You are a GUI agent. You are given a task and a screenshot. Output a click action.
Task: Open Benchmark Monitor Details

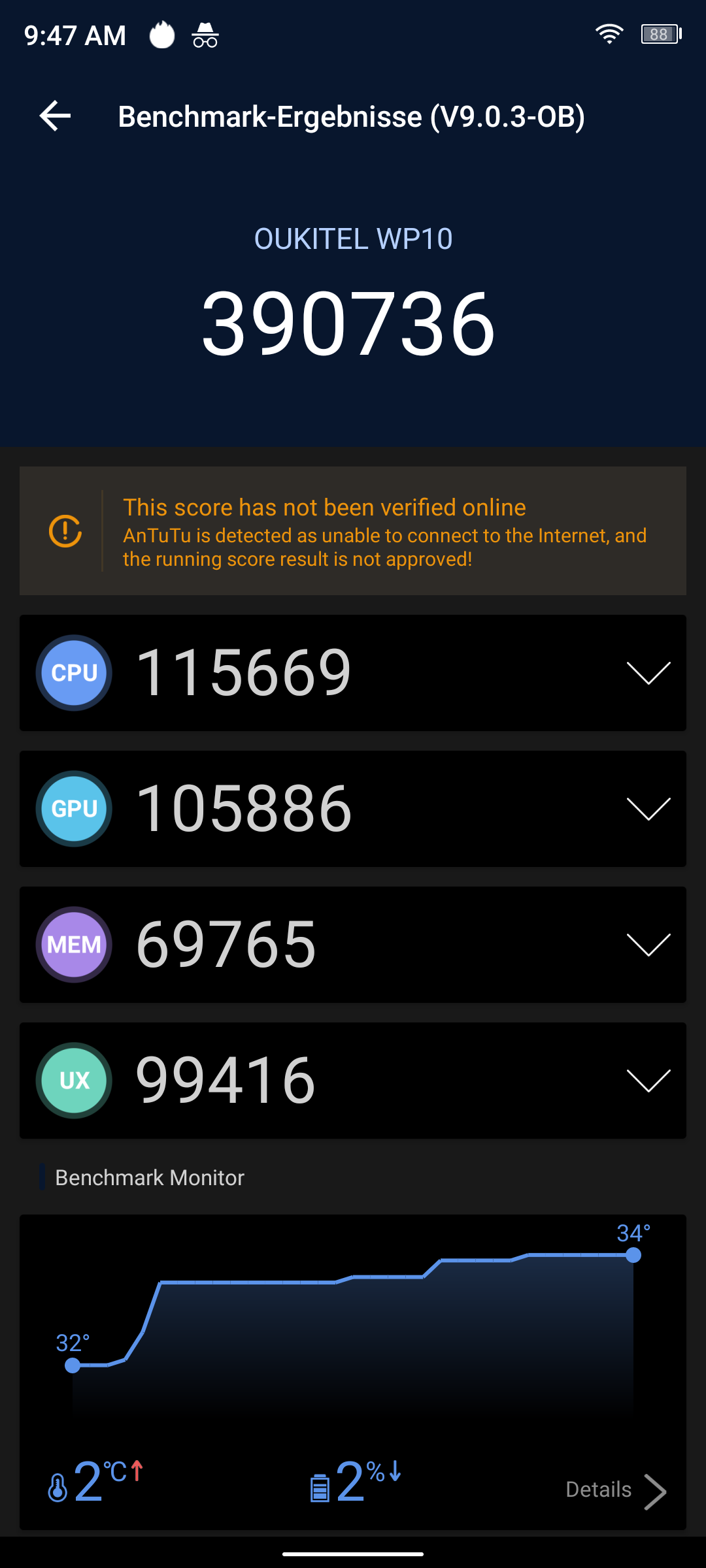[616, 1490]
